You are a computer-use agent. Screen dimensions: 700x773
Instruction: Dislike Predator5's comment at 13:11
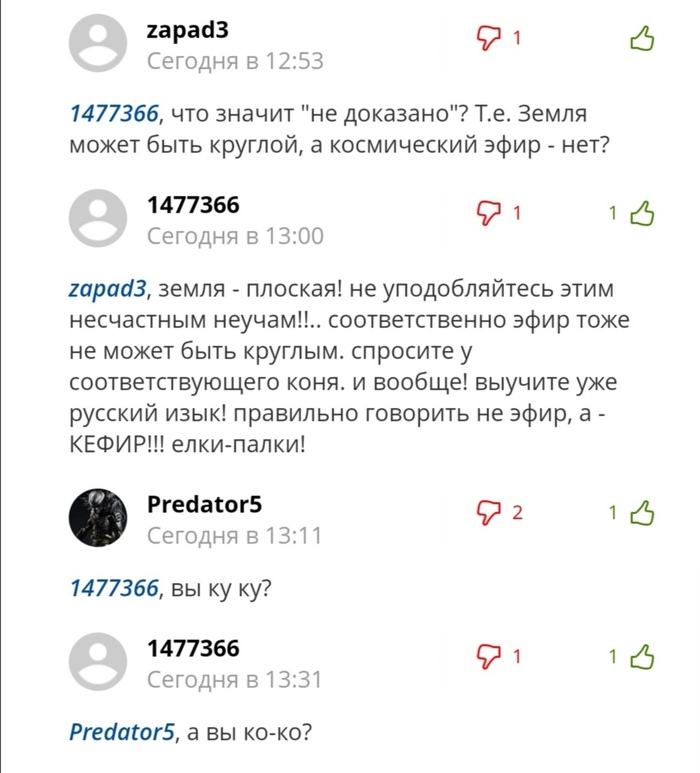tap(489, 514)
